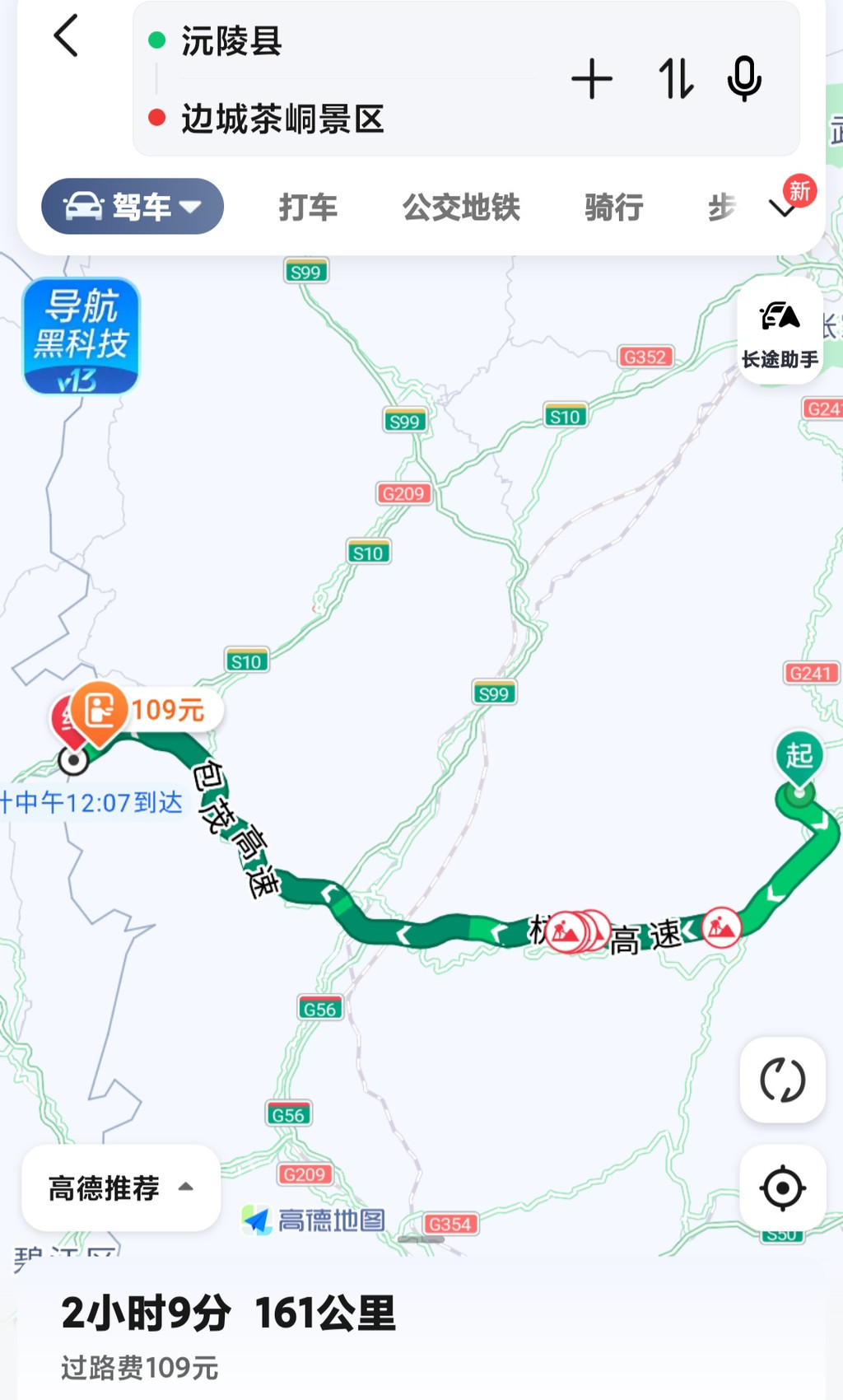Image resolution: width=843 pixels, height=1400 pixels.
Task: Center the map on my location
Action: click(782, 1188)
